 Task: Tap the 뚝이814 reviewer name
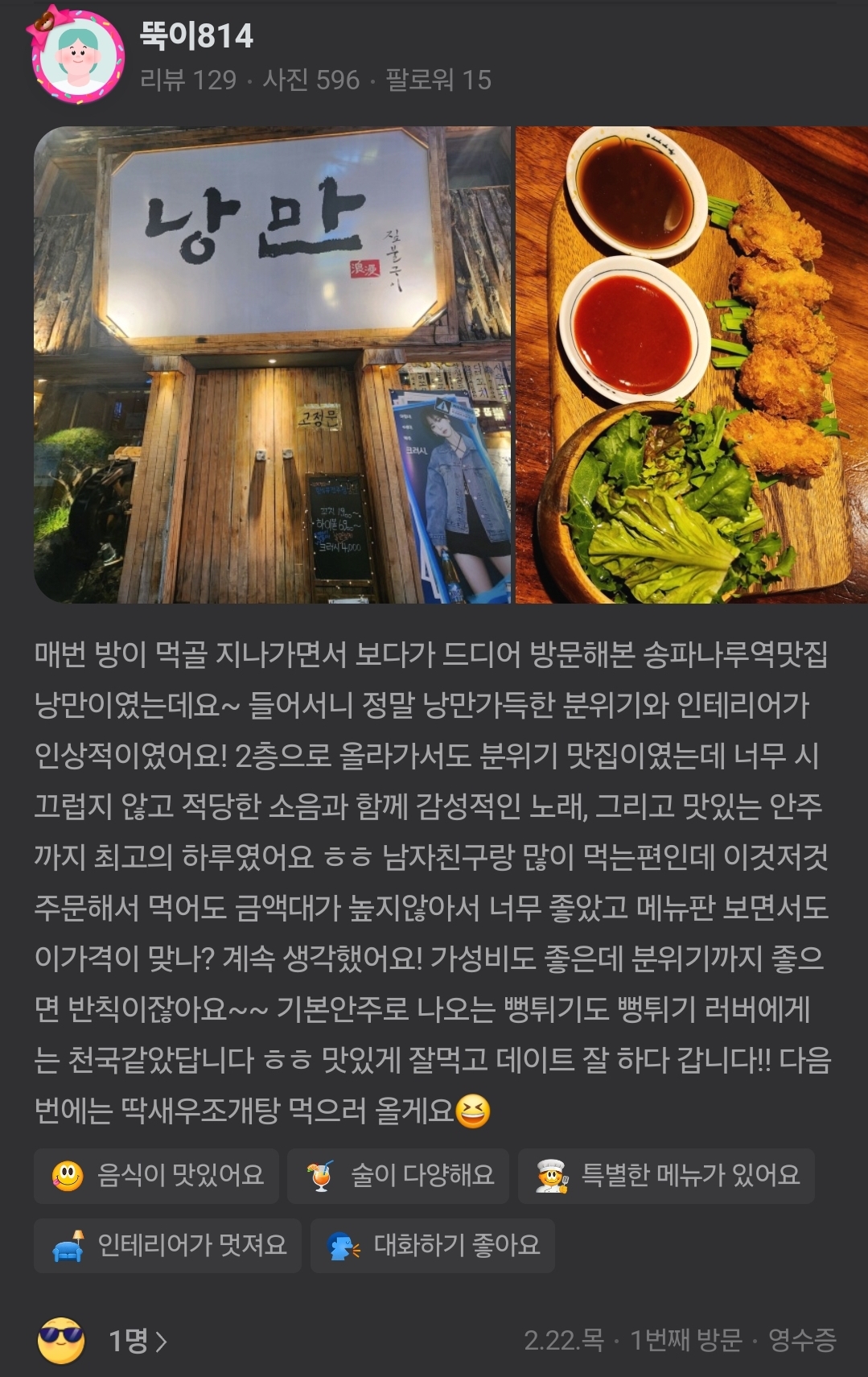point(196,35)
